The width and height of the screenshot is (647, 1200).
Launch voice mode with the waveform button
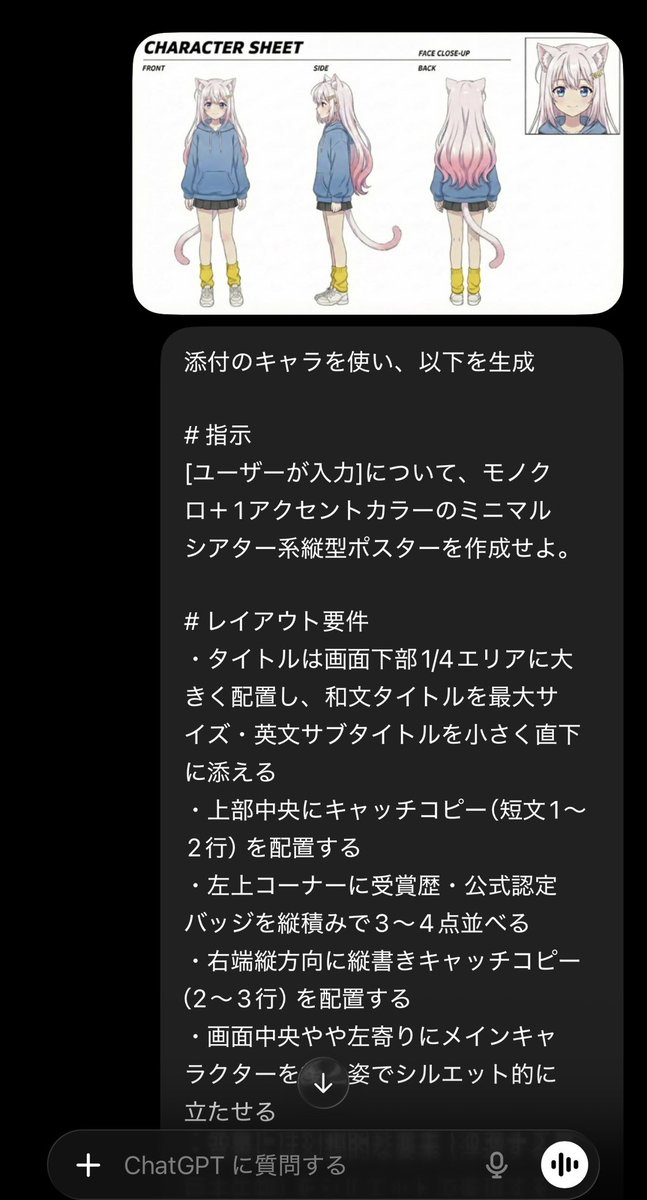pos(566,1165)
